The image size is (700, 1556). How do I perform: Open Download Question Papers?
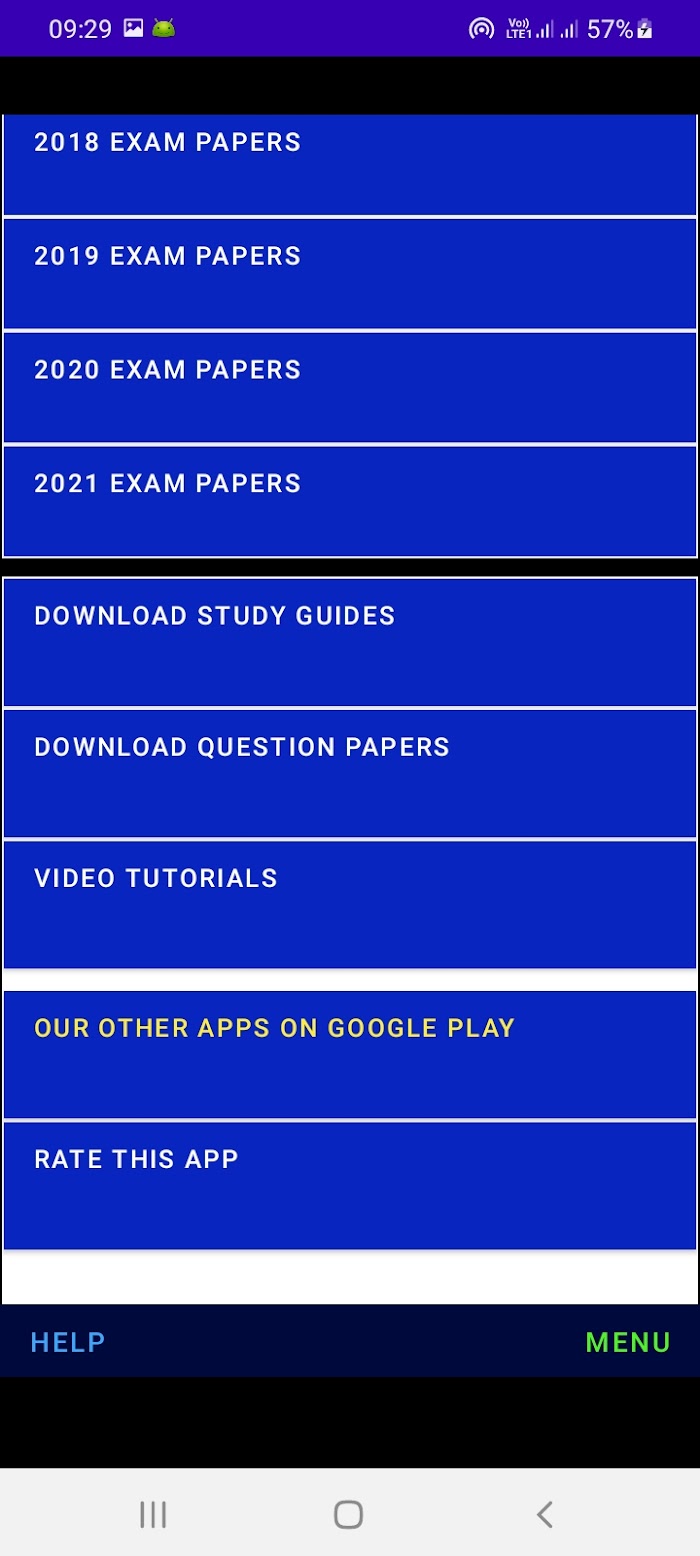click(350, 773)
